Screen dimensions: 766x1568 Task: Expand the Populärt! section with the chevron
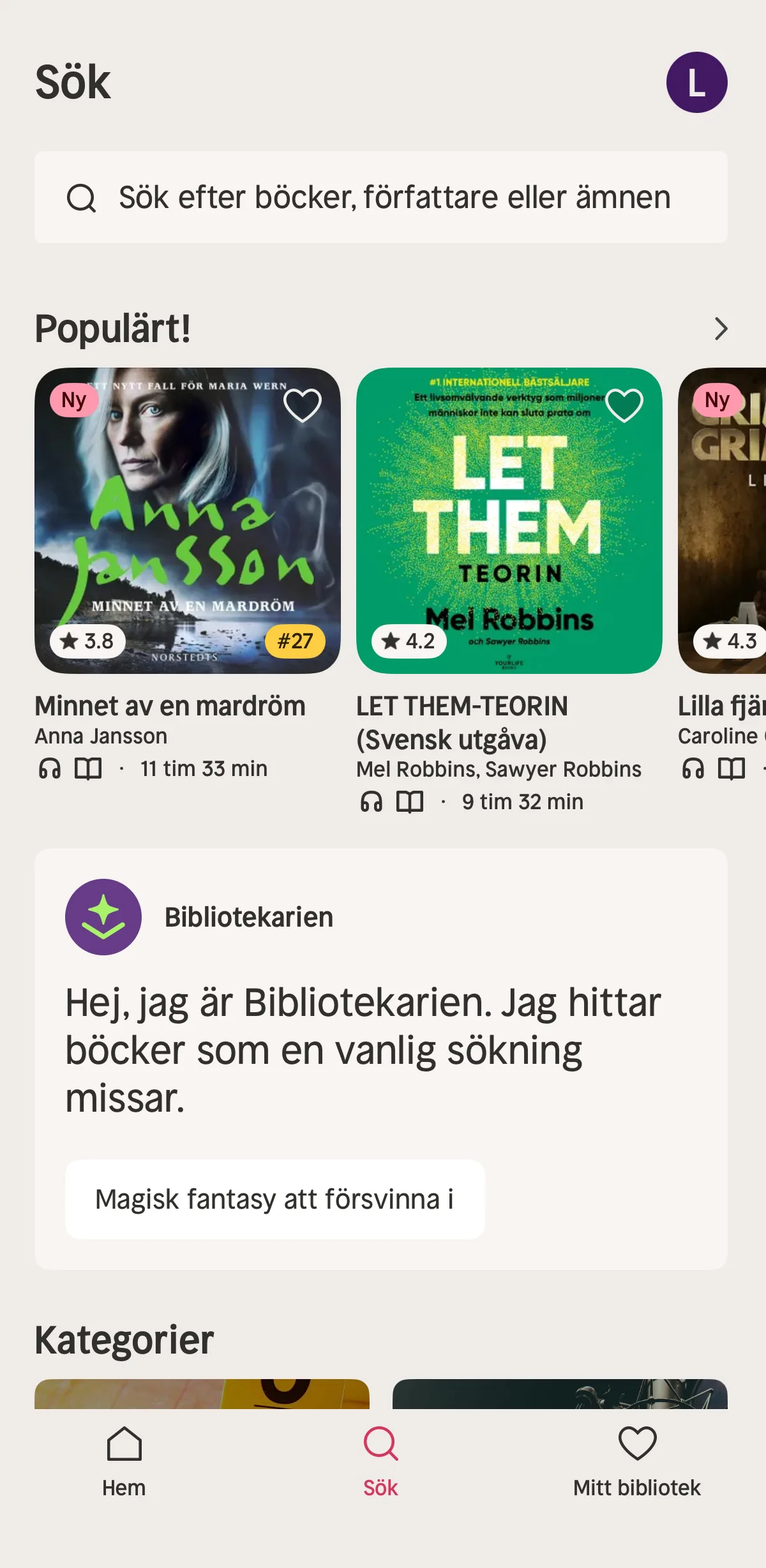tap(721, 329)
